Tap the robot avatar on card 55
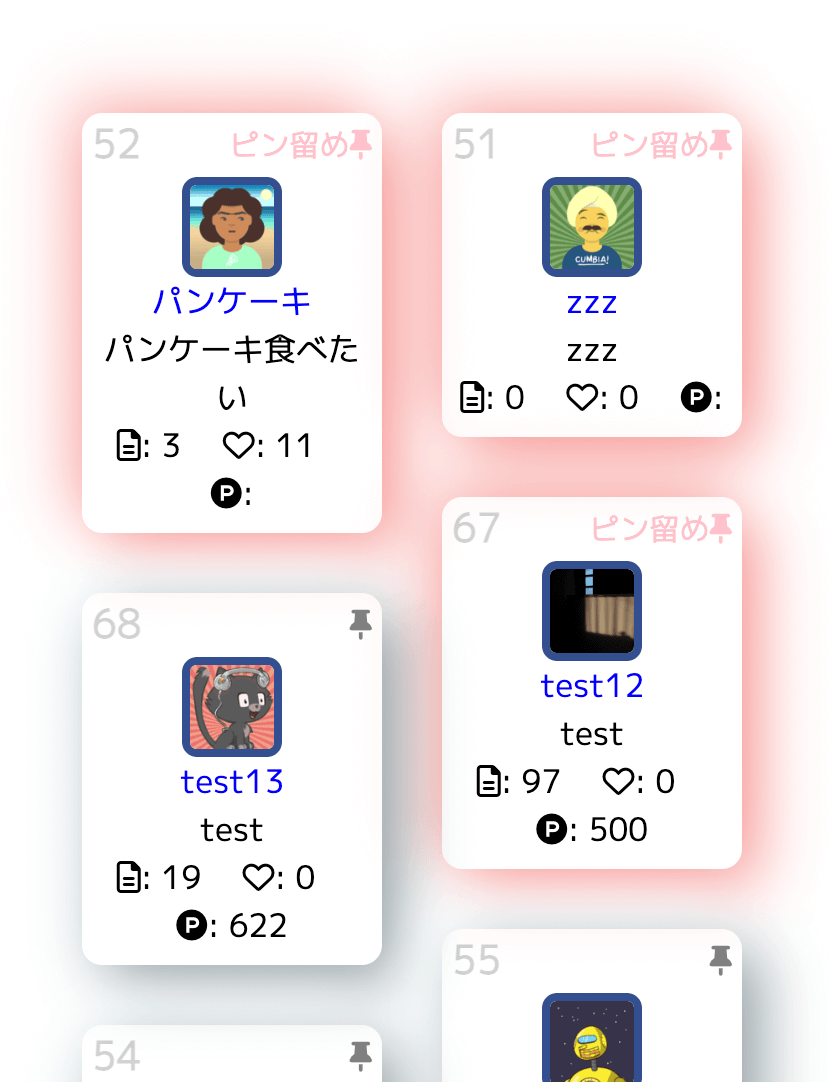The width and height of the screenshot is (830, 1082). 591,1040
